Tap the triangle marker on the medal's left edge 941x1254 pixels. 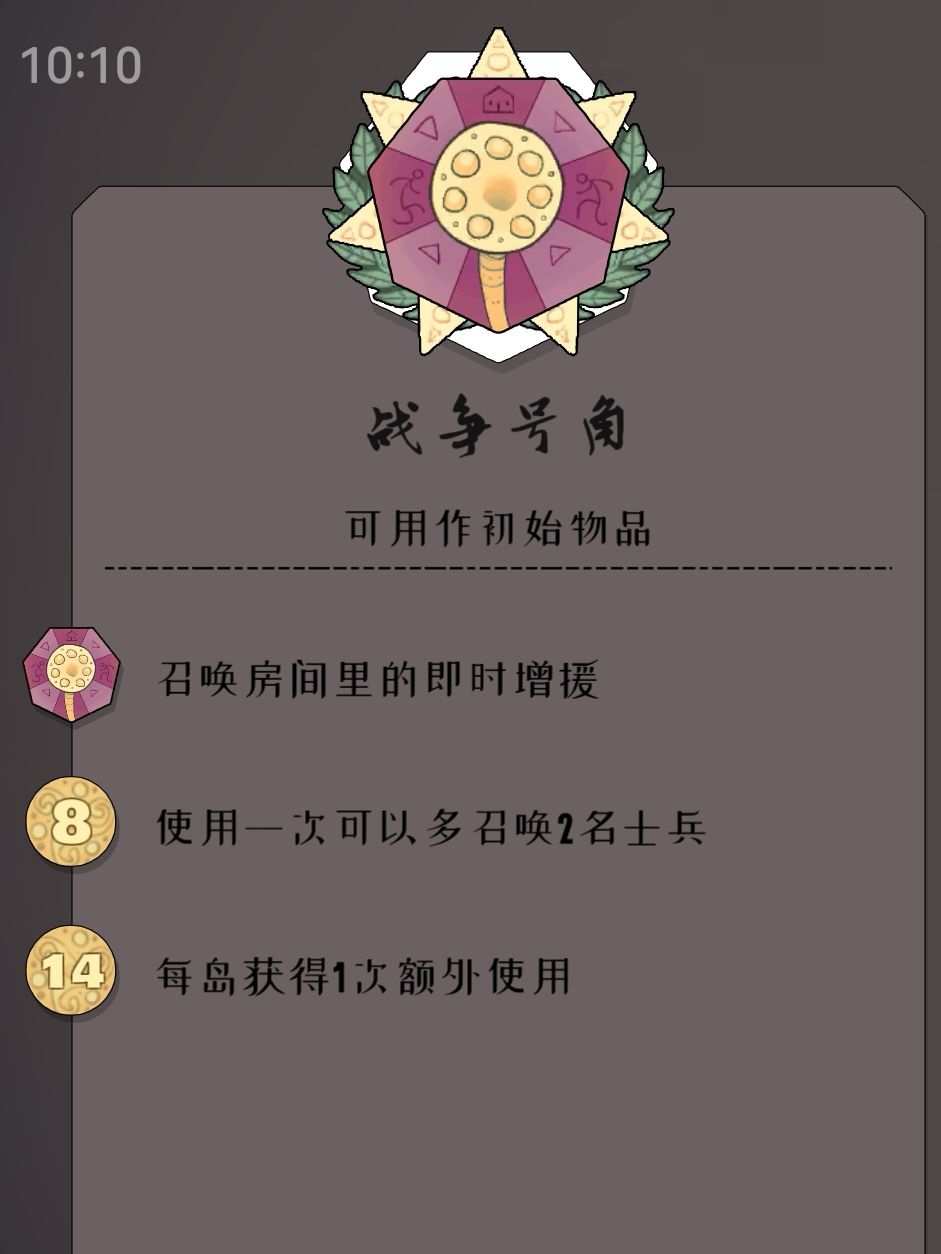coord(427,255)
